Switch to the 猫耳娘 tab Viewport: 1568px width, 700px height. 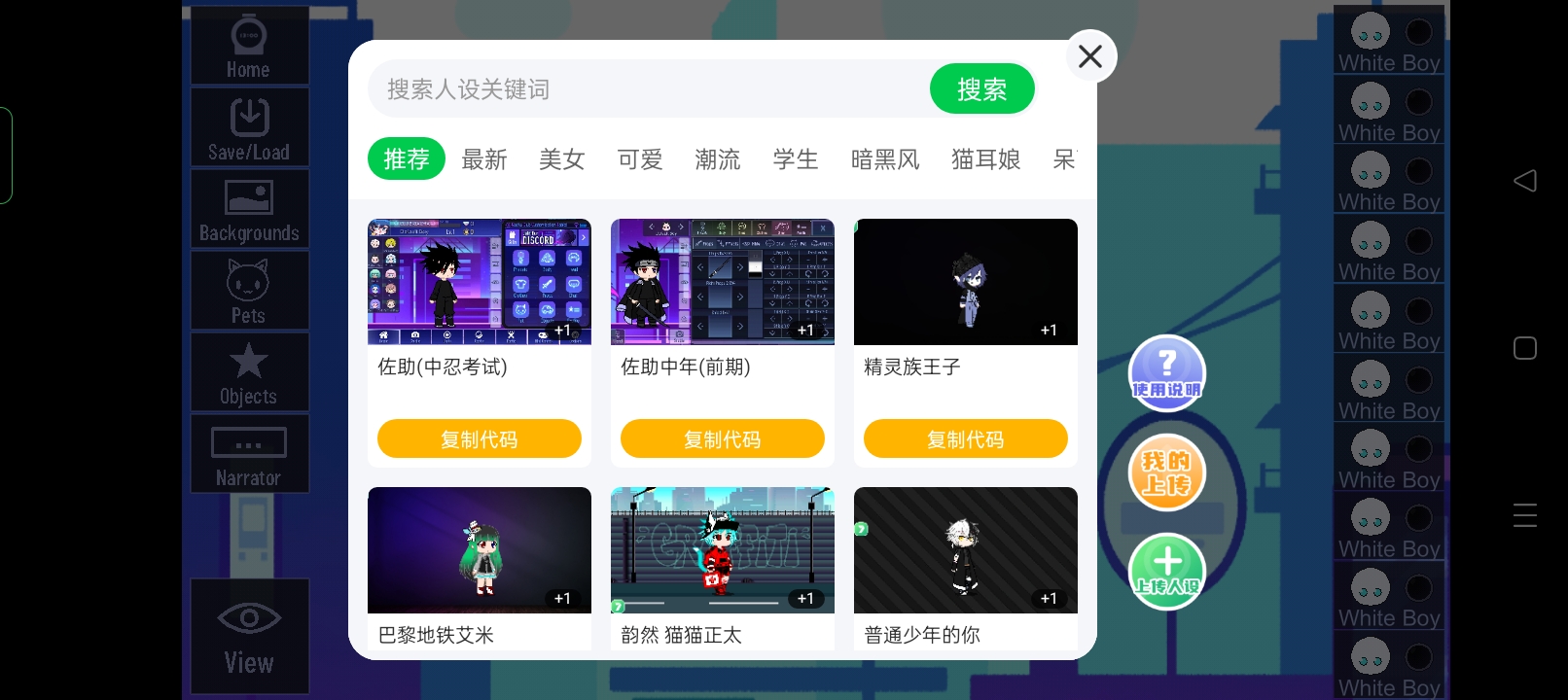986,159
